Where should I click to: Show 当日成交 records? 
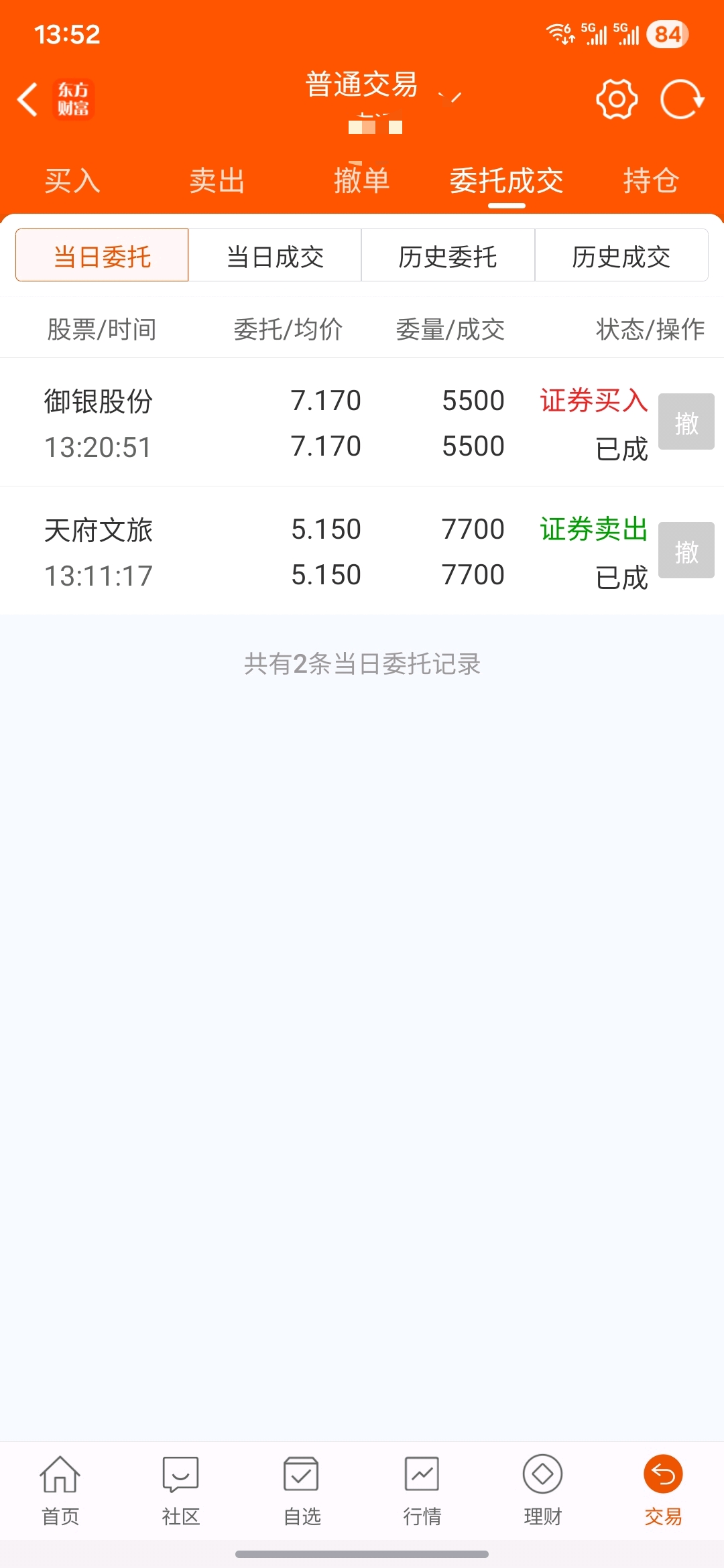coord(275,255)
